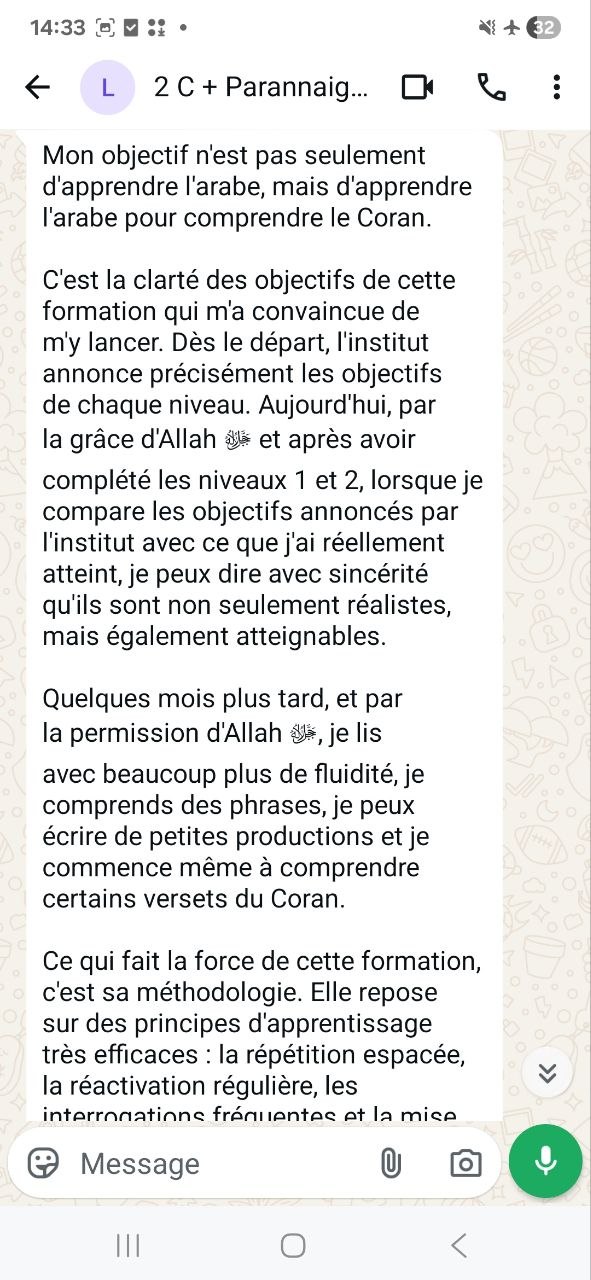The image size is (591, 1280).
Task: Open the three-dot overflow menu
Action: pos(556,87)
